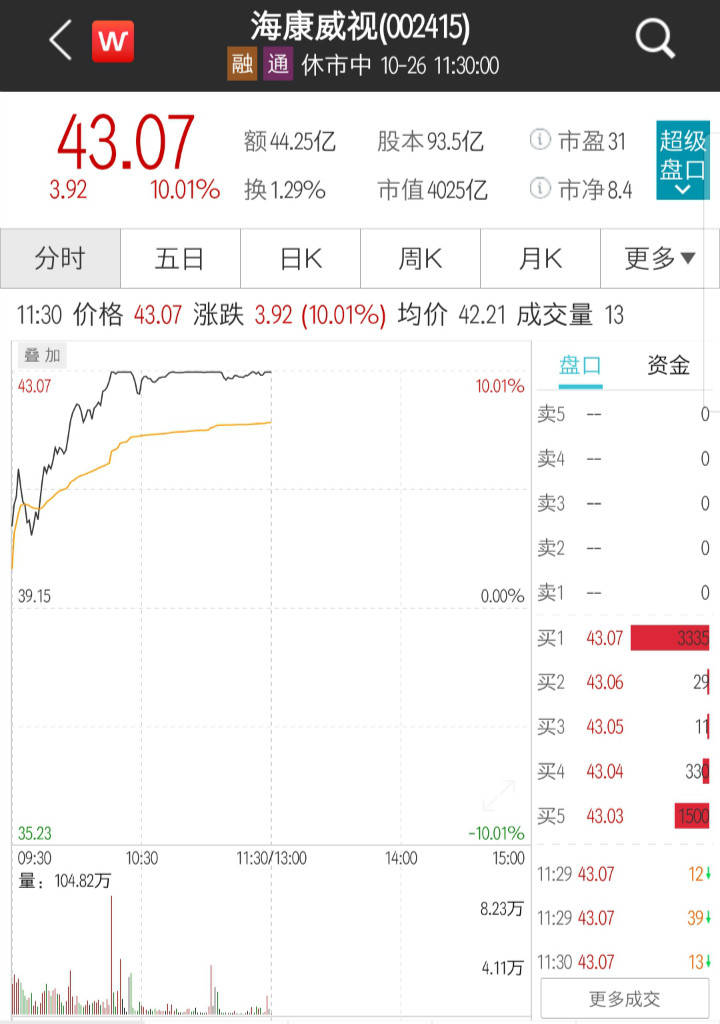Go back with the left arrow icon
Viewport: 720px width, 1024px height.
pyautogui.click(x=57, y=39)
